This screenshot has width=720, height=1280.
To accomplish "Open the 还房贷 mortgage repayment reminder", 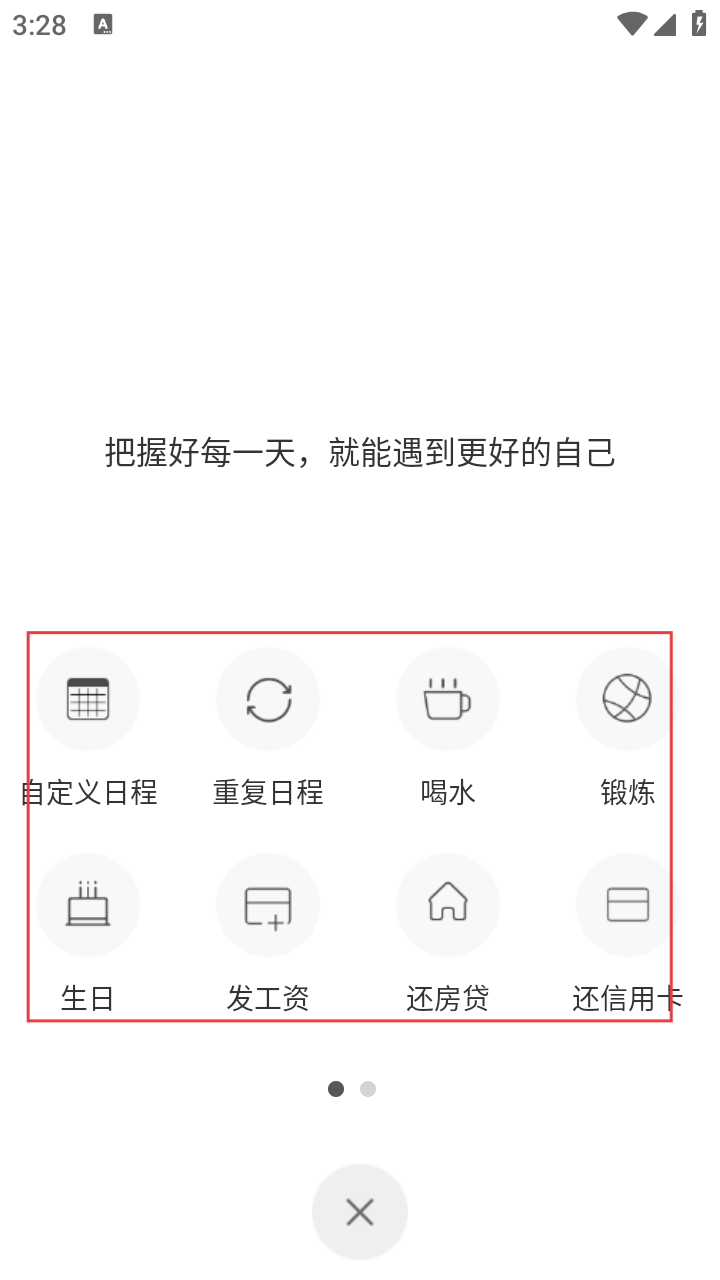I will 448,905.
